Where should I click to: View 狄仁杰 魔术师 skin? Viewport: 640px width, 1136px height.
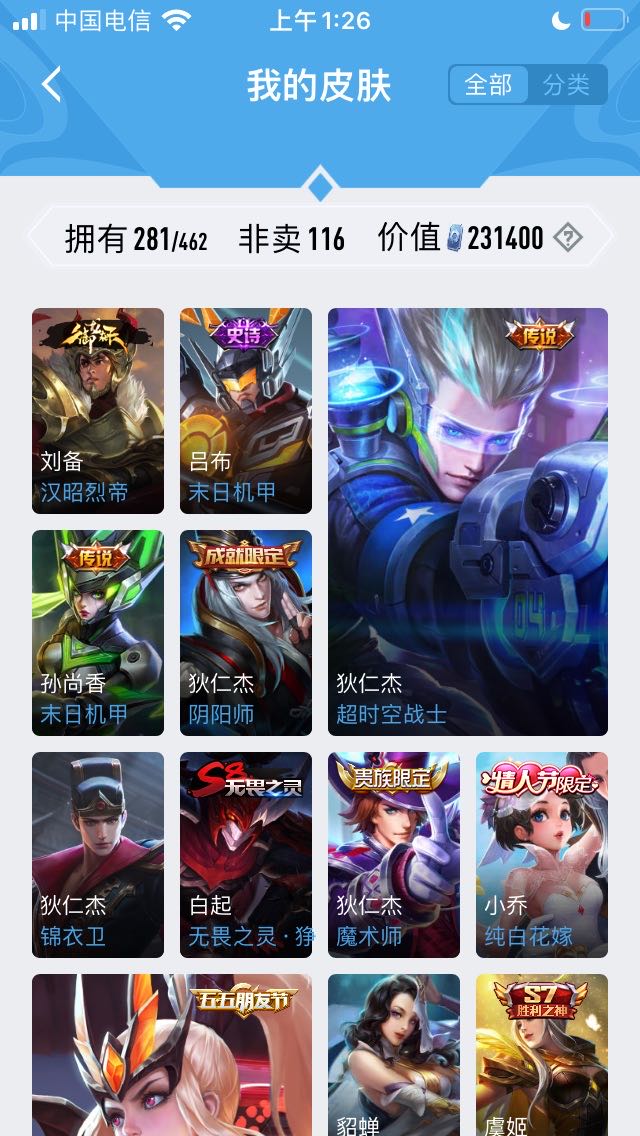(x=394, y=854)
